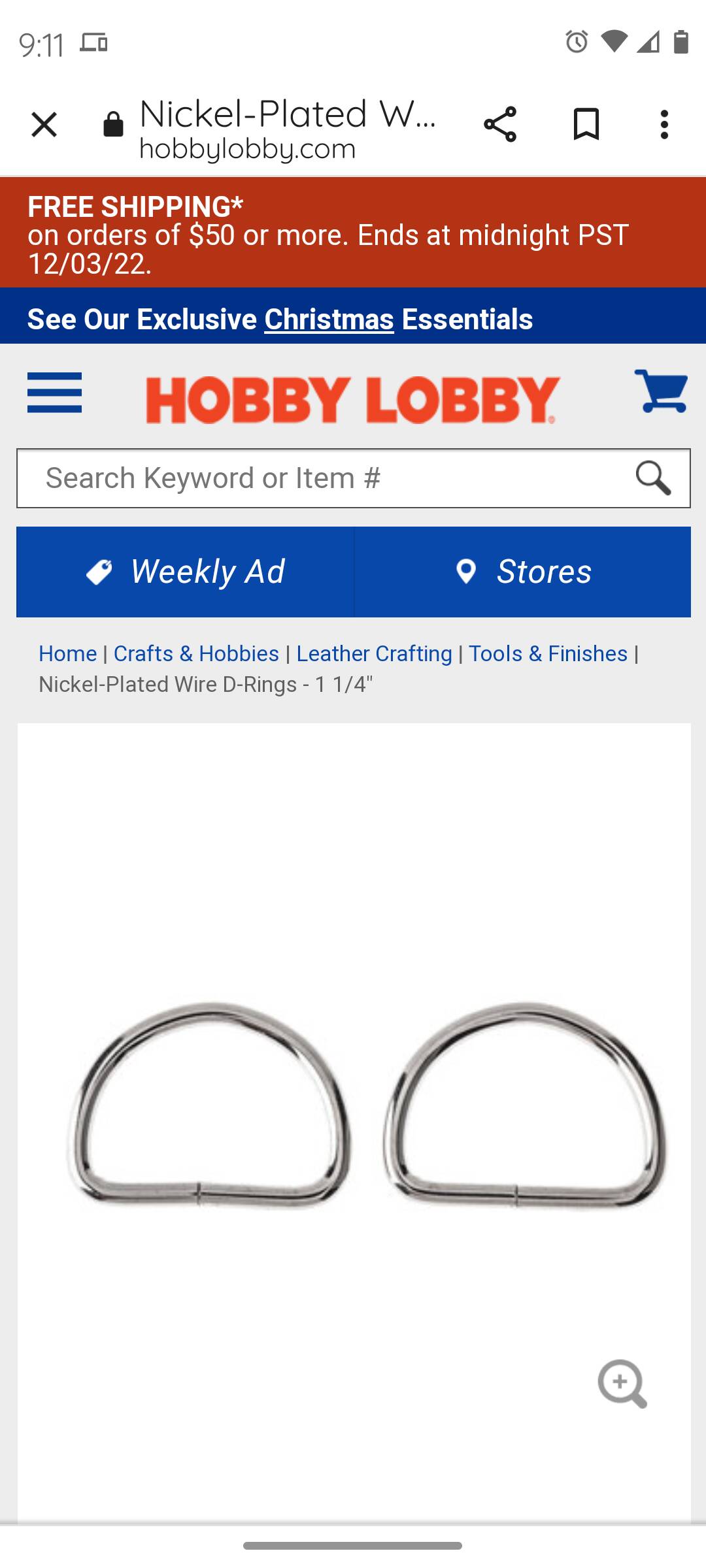View the shopping cart
The width and height of the screenshot is (706, 1568).
(x=661, y=391)
